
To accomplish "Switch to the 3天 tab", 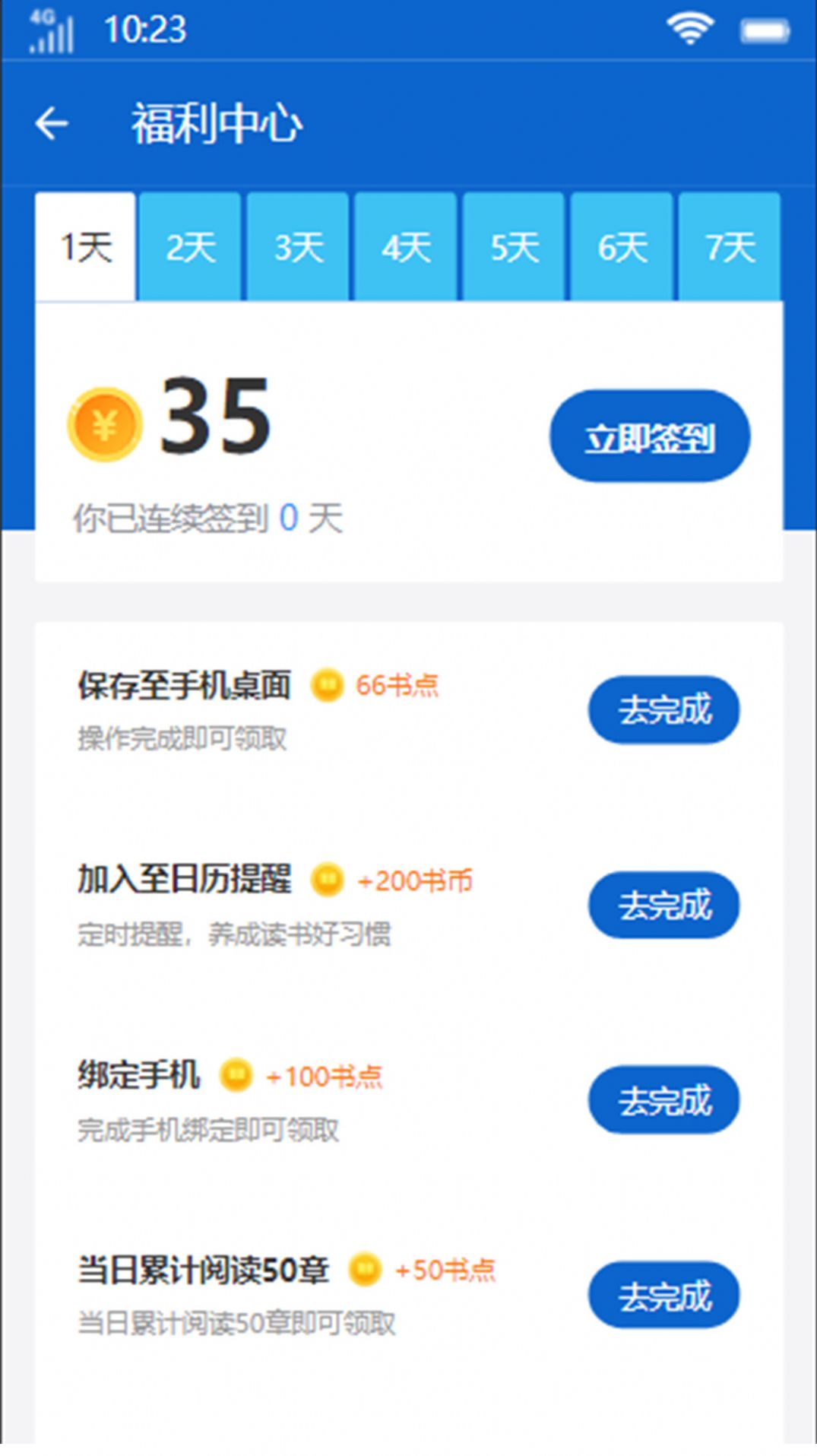I will [x=298, y=247].
